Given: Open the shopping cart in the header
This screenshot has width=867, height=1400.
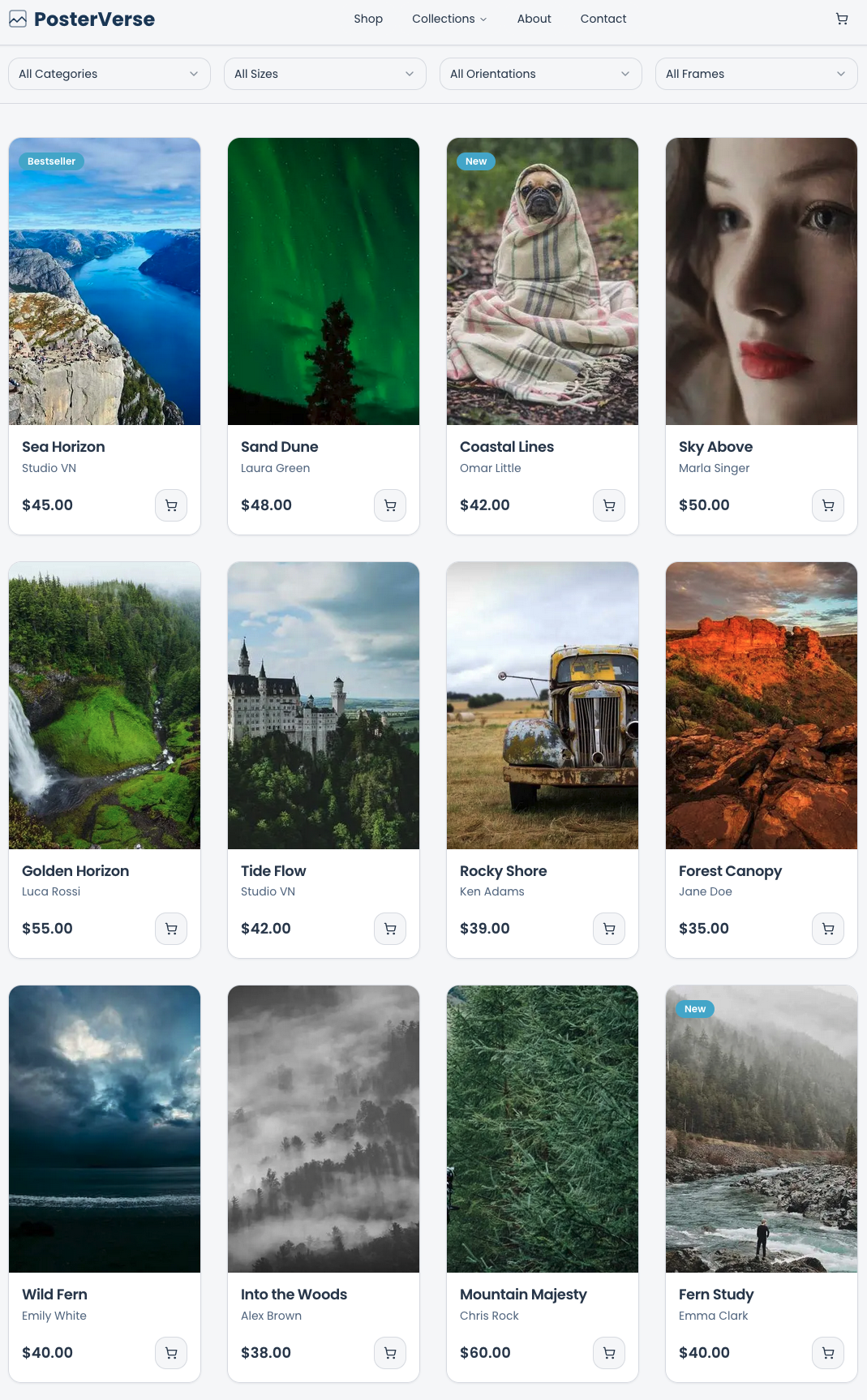Looking at the screenshot, I should coord(842,18).
